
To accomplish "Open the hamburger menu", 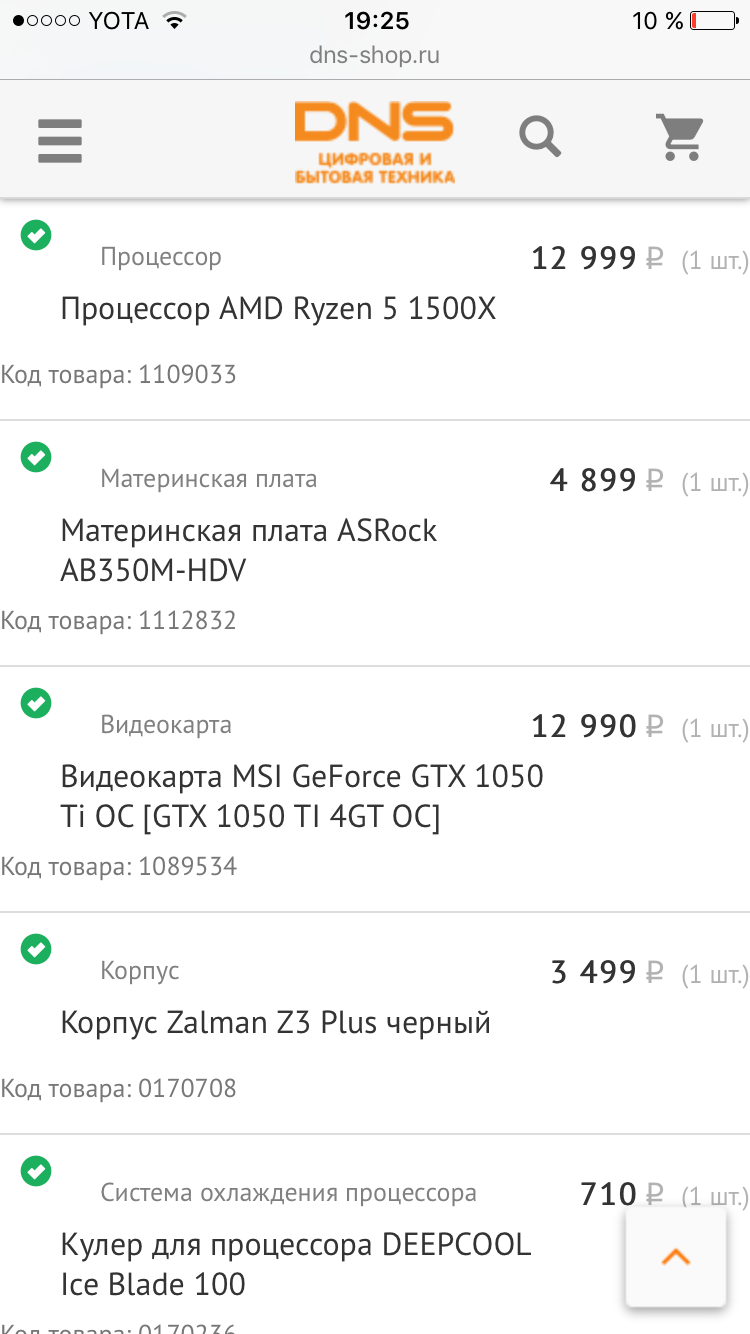I will click(x=60, y=140).
